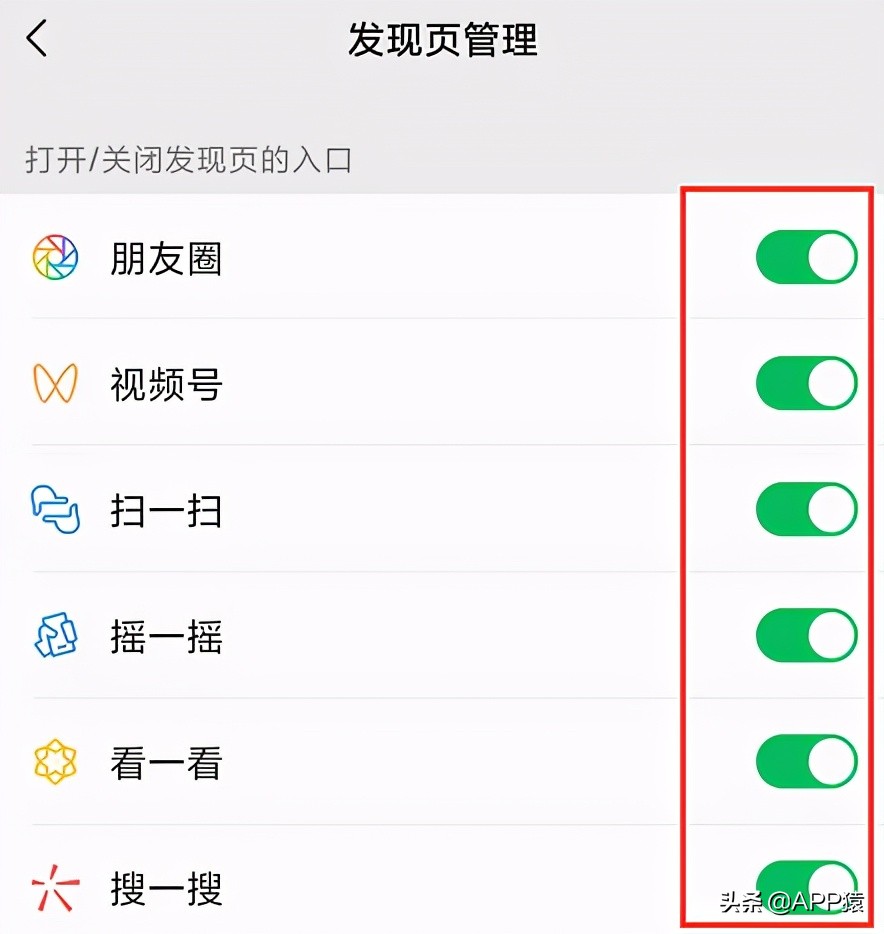Click the 扫一扫 Scan icon
This screenshot has width=884, height=934.
(x=53, y=508)
